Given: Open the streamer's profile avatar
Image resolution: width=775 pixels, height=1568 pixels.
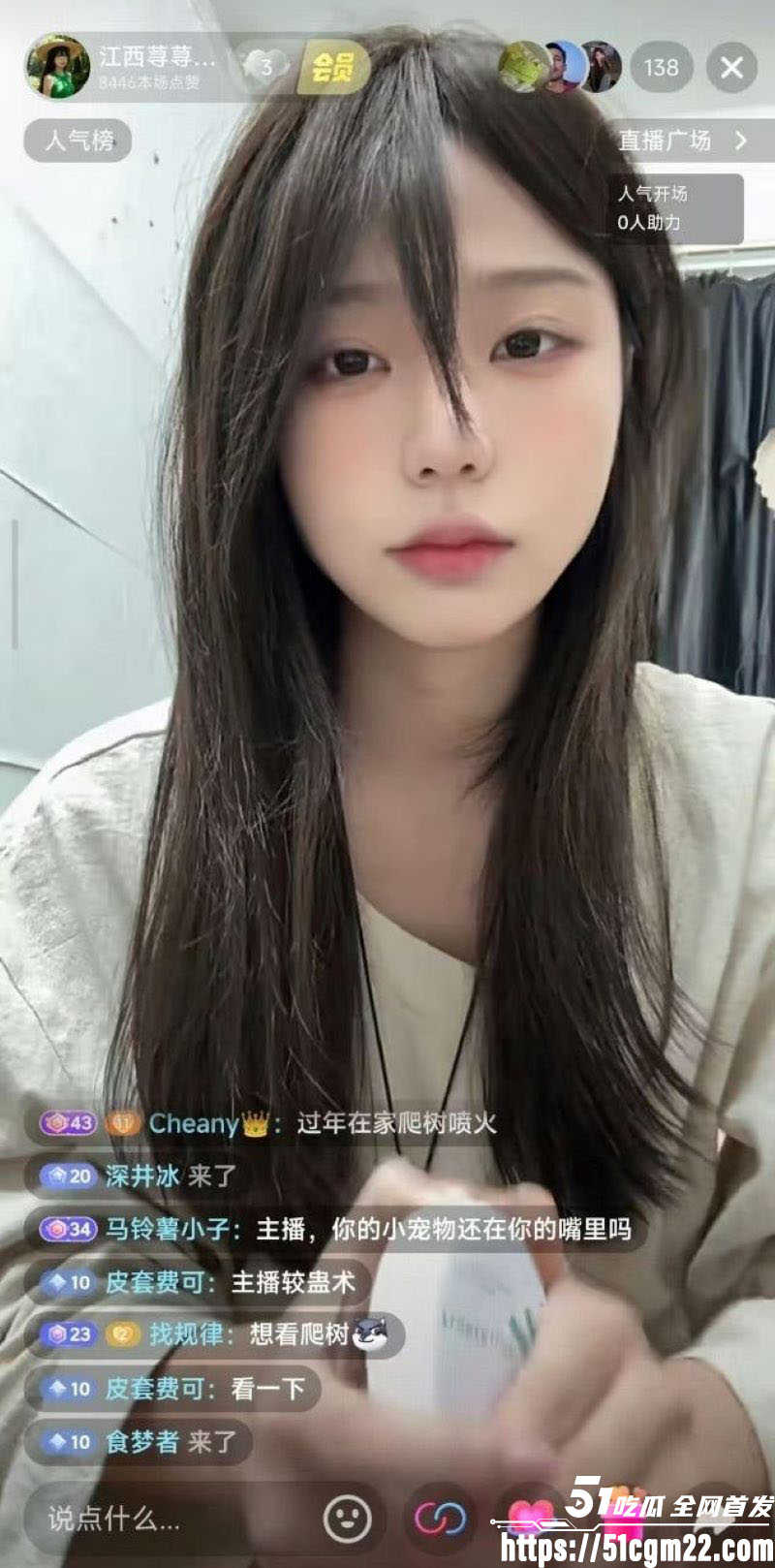Looking at the screenshot, I should 57,67.
